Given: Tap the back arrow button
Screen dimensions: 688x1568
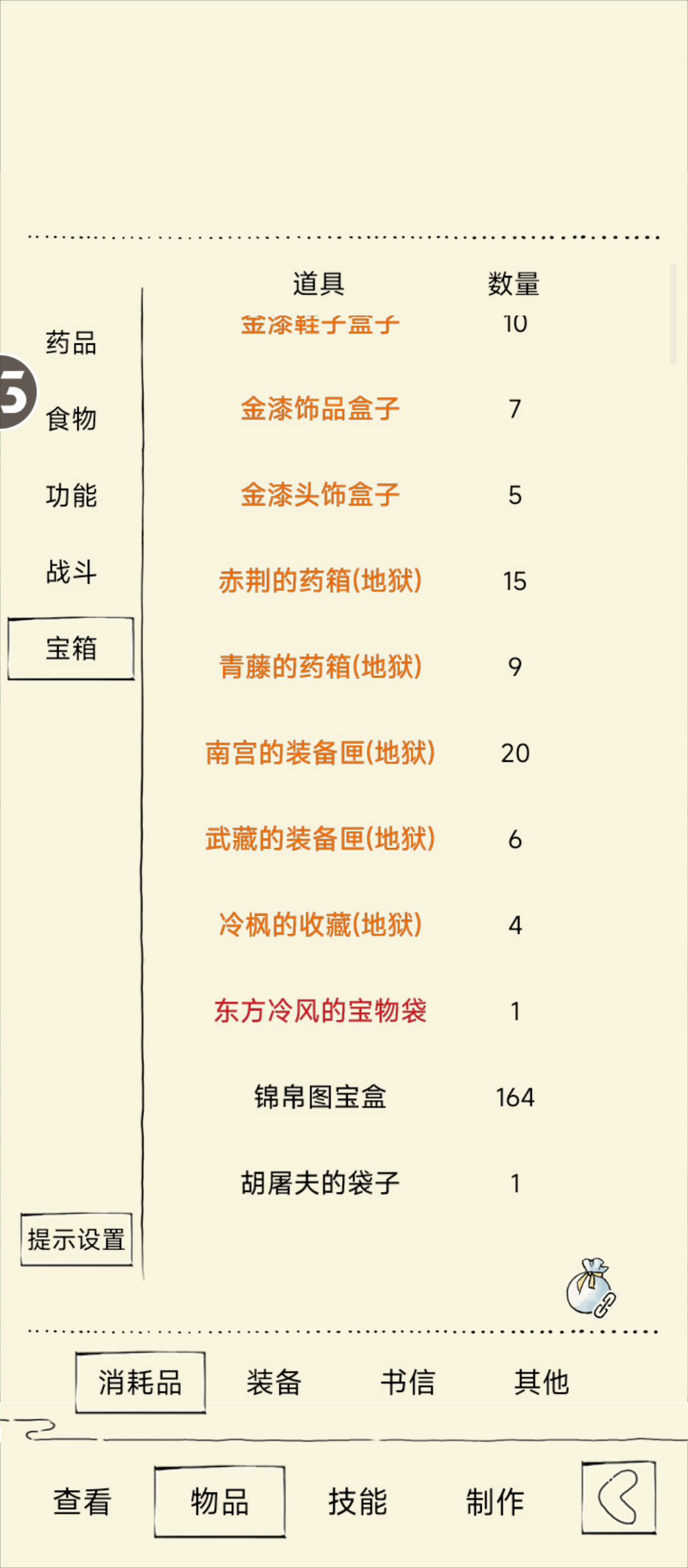Looking at the screenshot, I should [619, 1497].
